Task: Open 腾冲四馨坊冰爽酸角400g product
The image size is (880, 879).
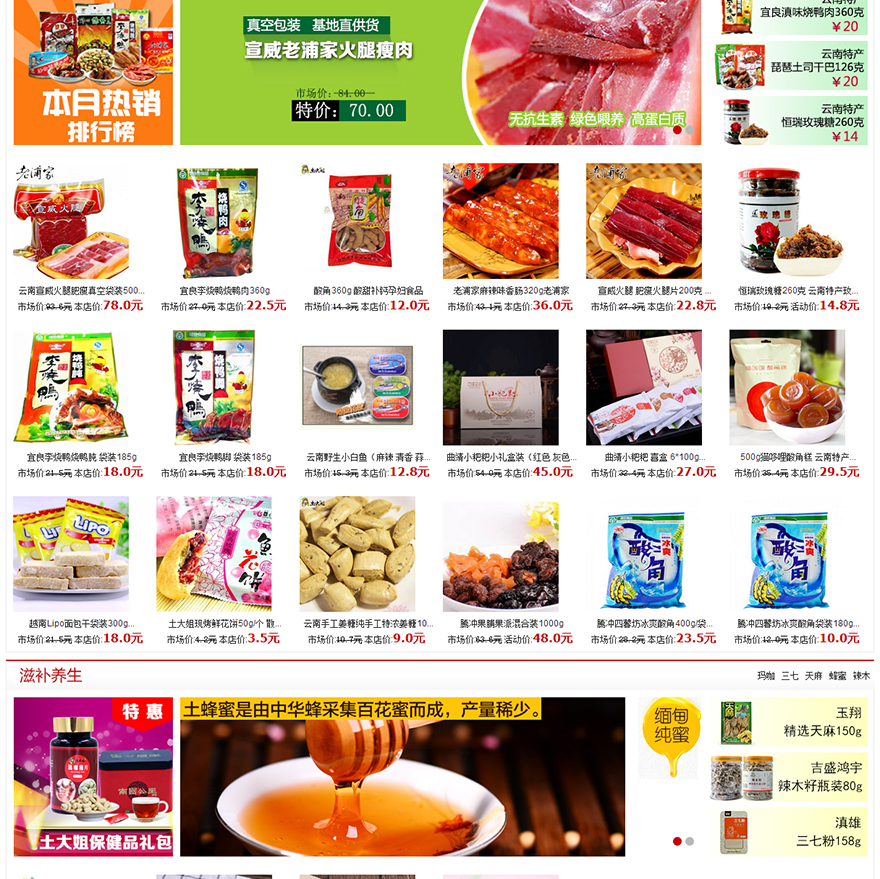Action: pyautogui.click(x=644, y=554)
